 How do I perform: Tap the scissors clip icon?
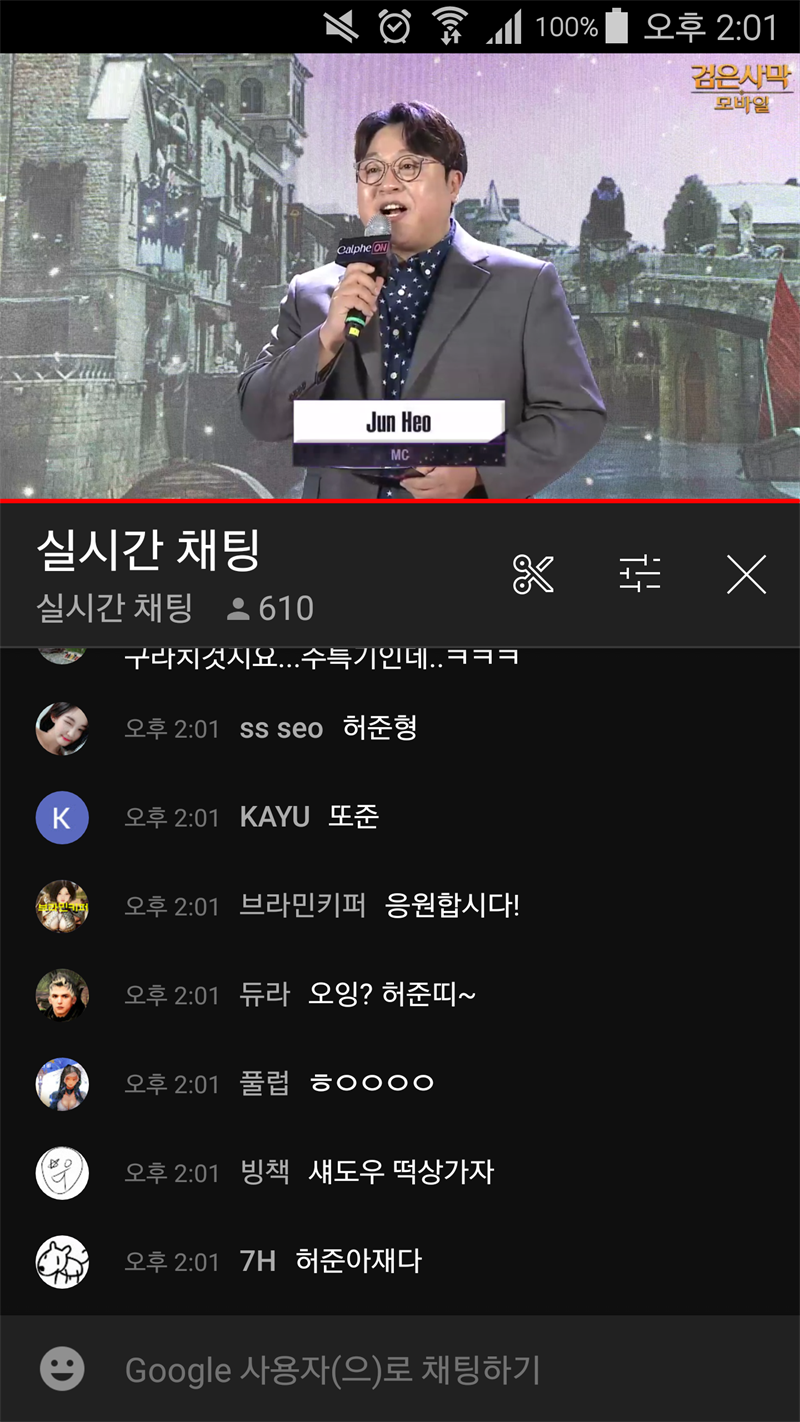(x=533, y=574)
